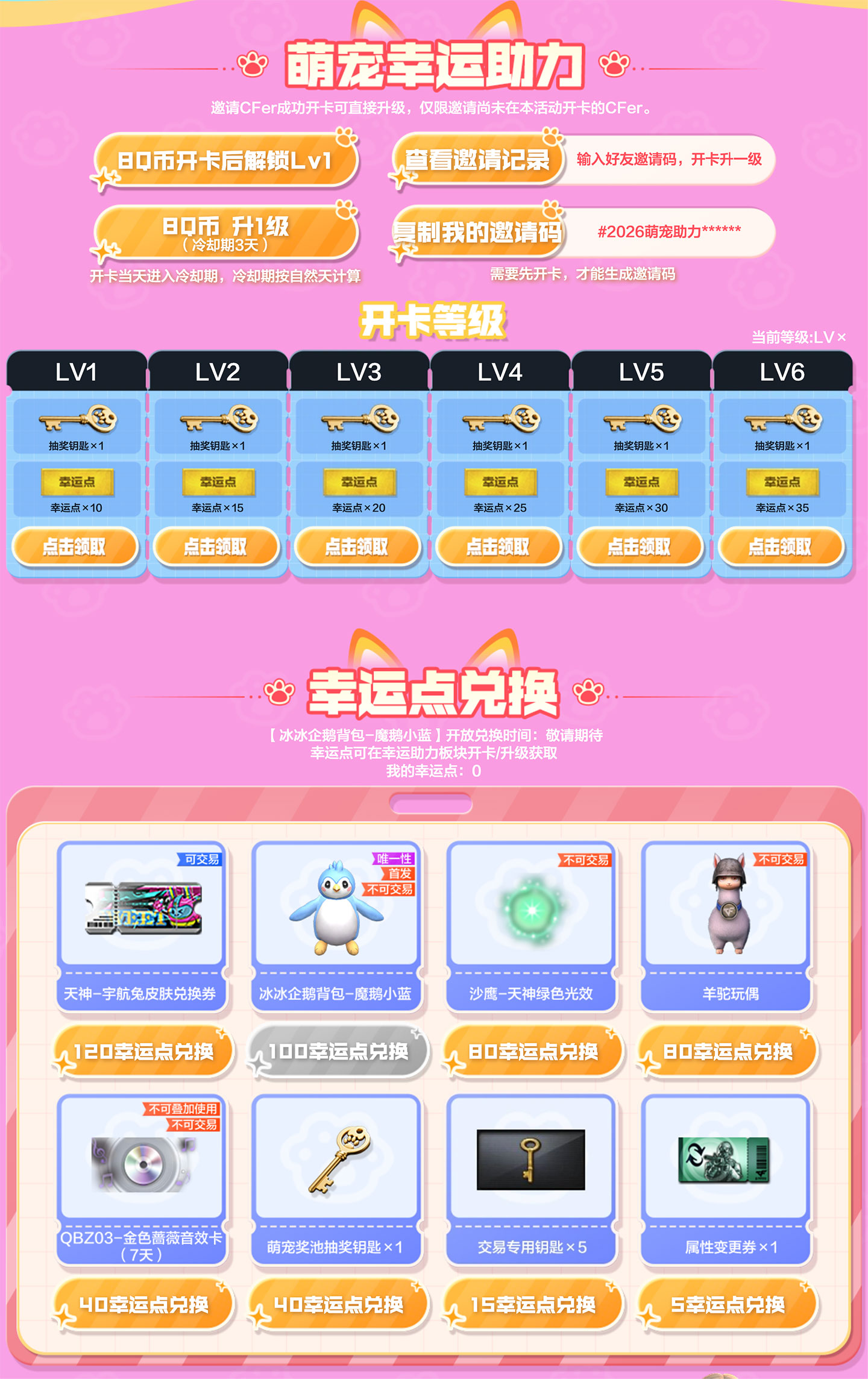Click 8Q币开卡后解锁Lv1 to unlock

(x=227, y=159)
